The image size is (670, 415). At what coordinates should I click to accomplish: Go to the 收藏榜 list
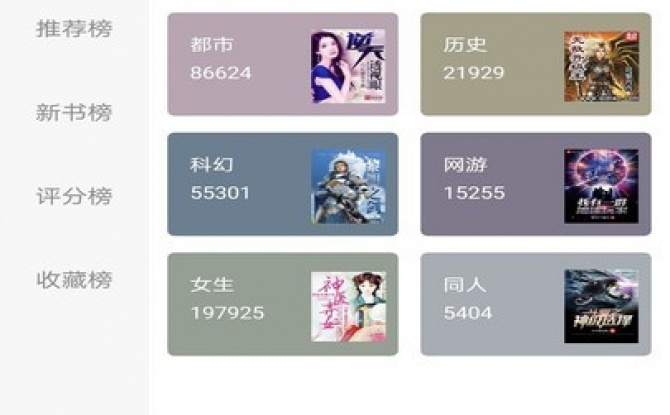(73, 280)
